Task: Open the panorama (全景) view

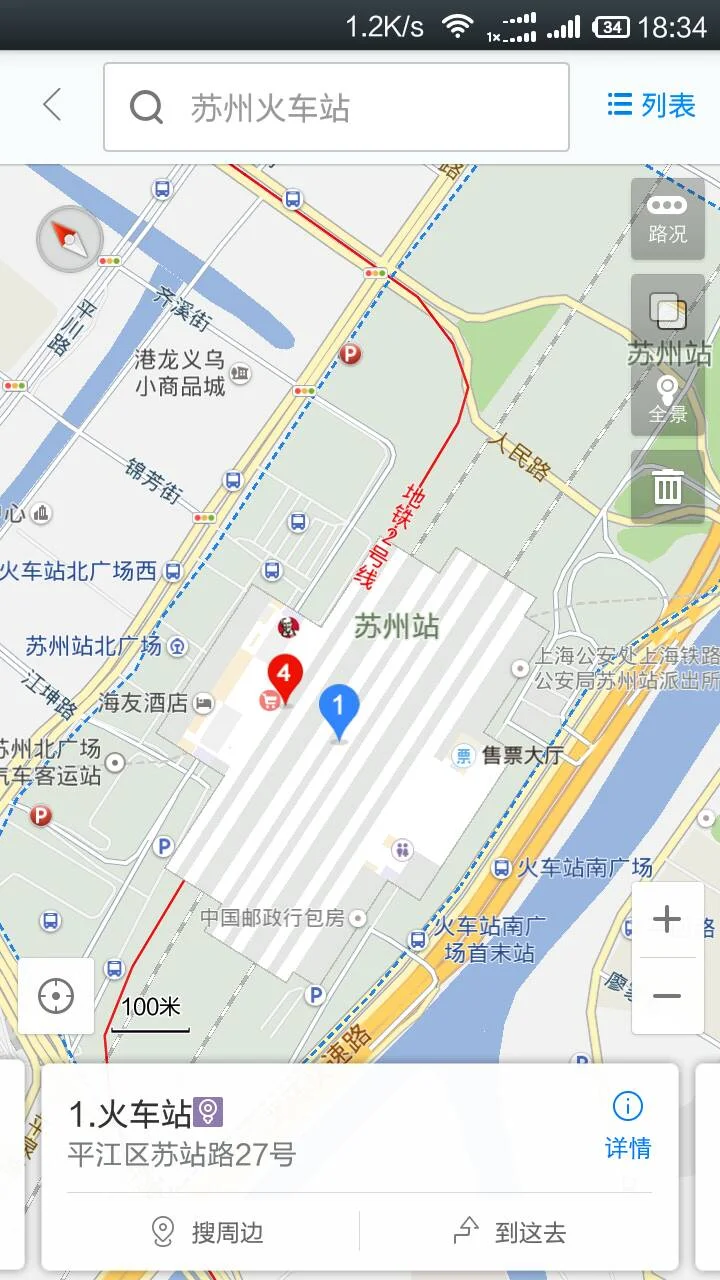Action: (667, 395)
